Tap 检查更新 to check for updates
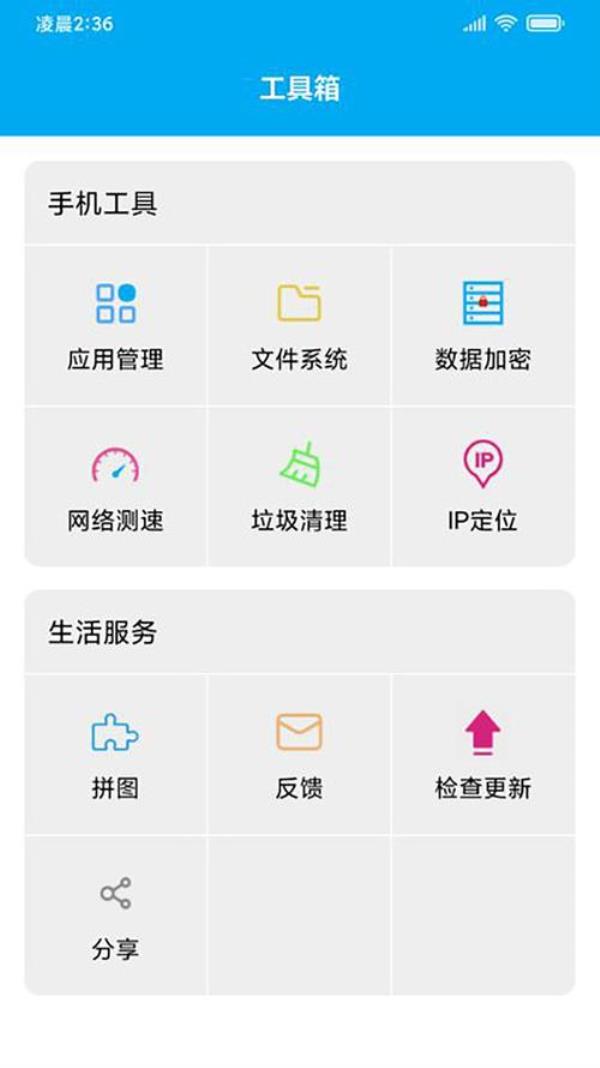 click(483, 754)
